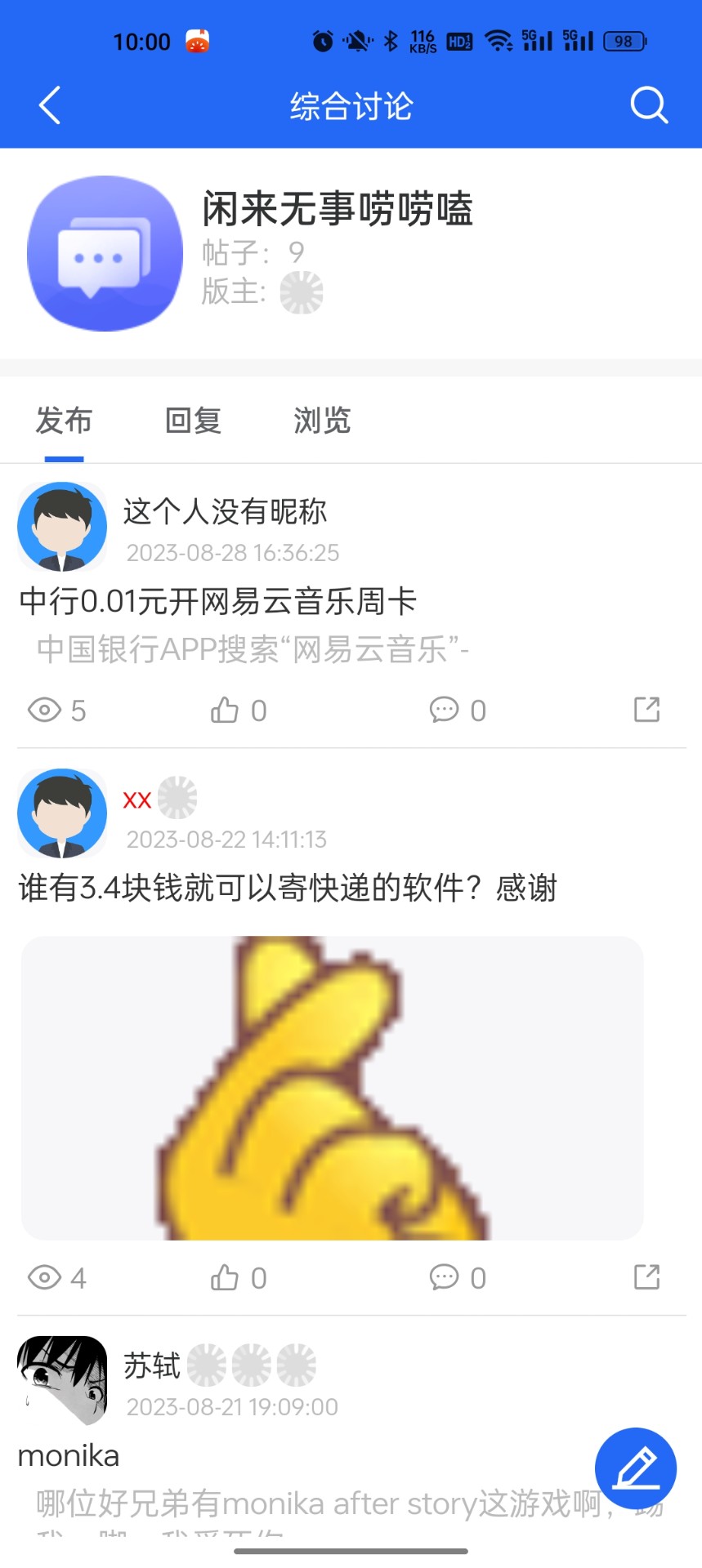The image size is (702, 1568).
Task: Tap user 这个人没有昵称's name
Action: pos(224,512)
